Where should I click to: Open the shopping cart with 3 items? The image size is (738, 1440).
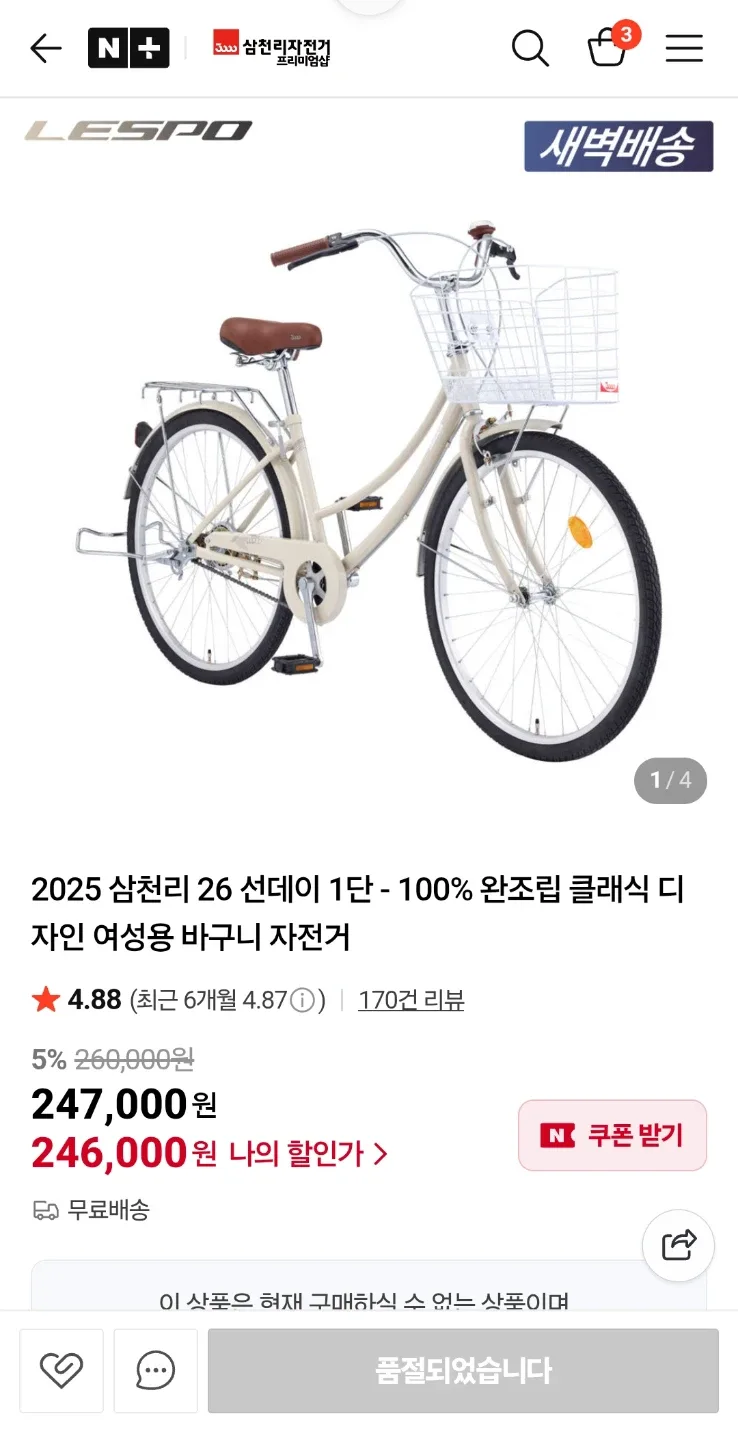(608, 48)
